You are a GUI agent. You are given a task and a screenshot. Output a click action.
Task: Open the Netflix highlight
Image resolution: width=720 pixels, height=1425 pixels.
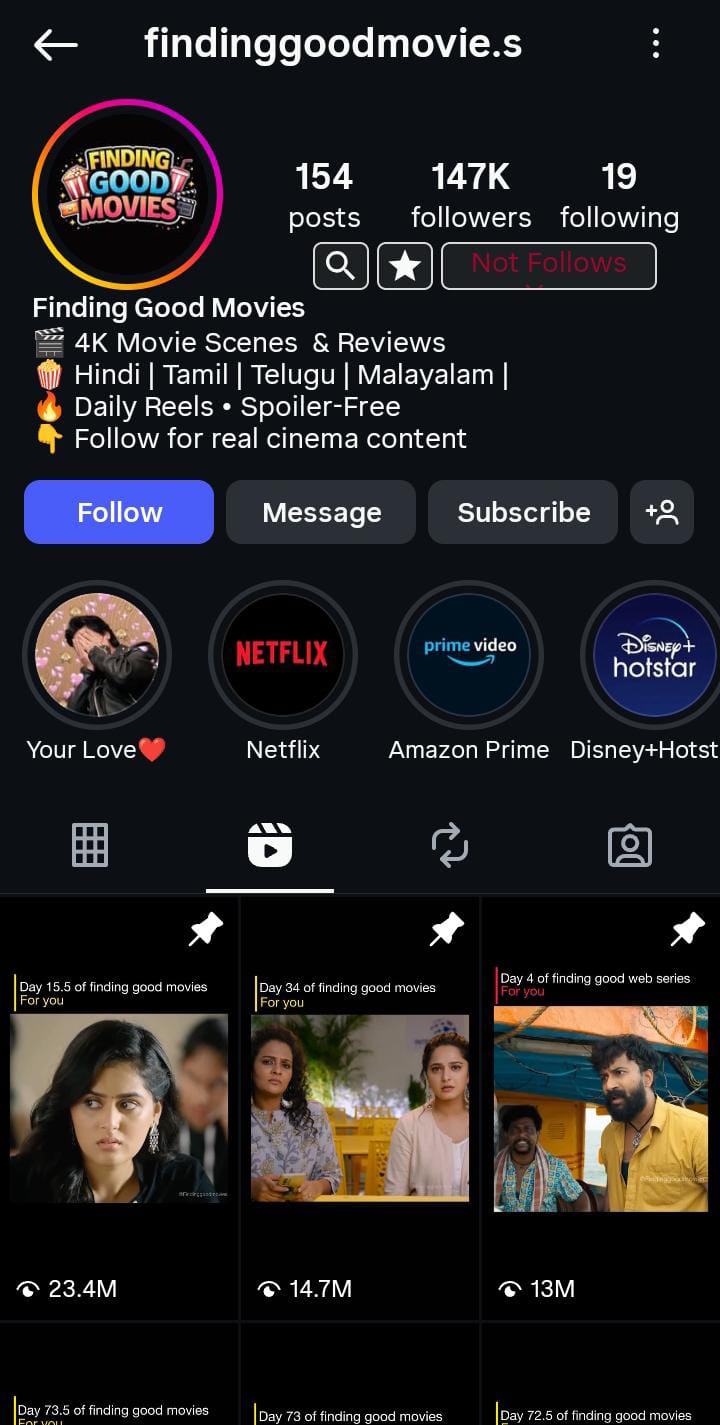point(283,656)
